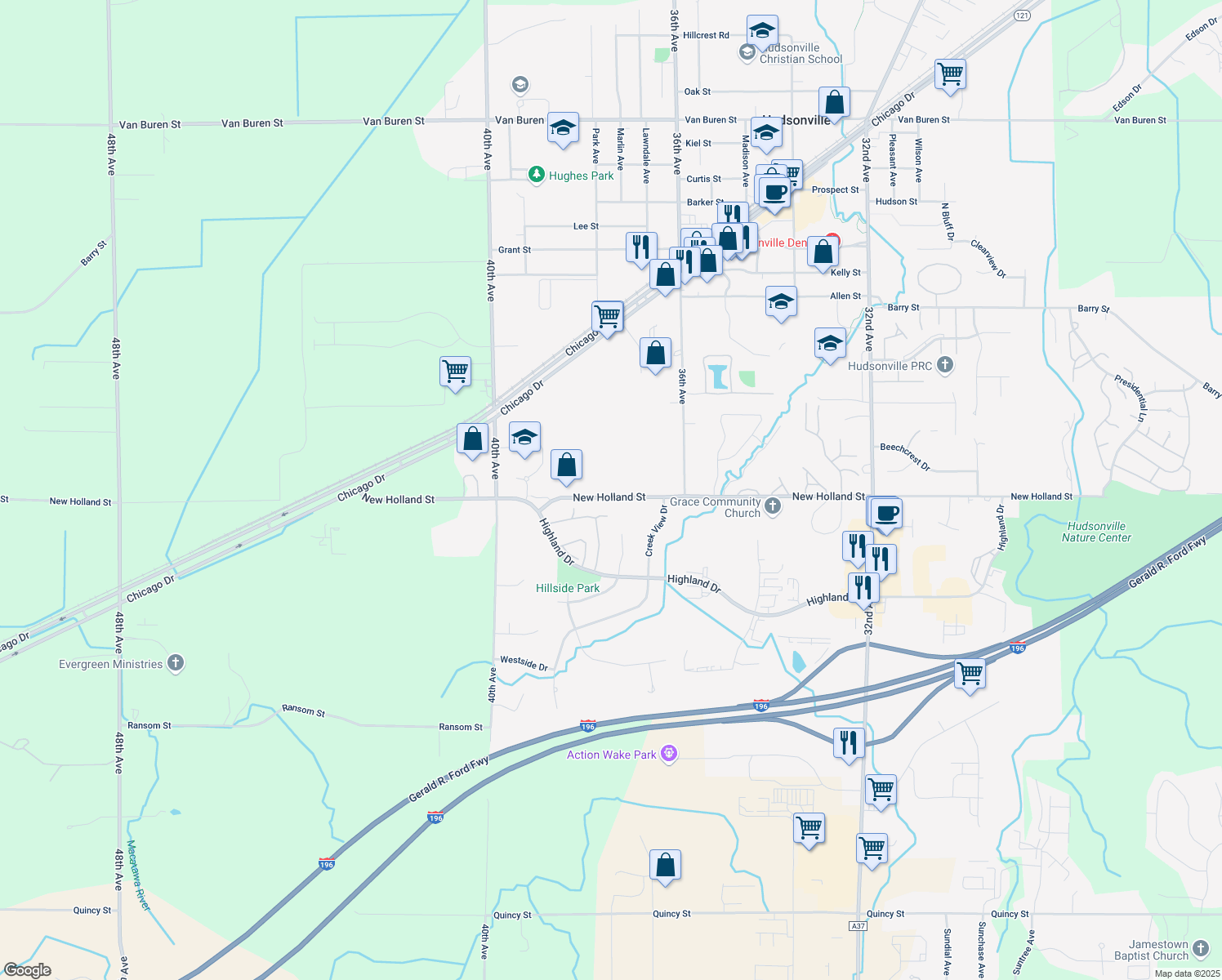The height and width of the screenshot is (980, 1222).
Task: Open school marker above Hudsonville PRC
Action: pos(830,344)
